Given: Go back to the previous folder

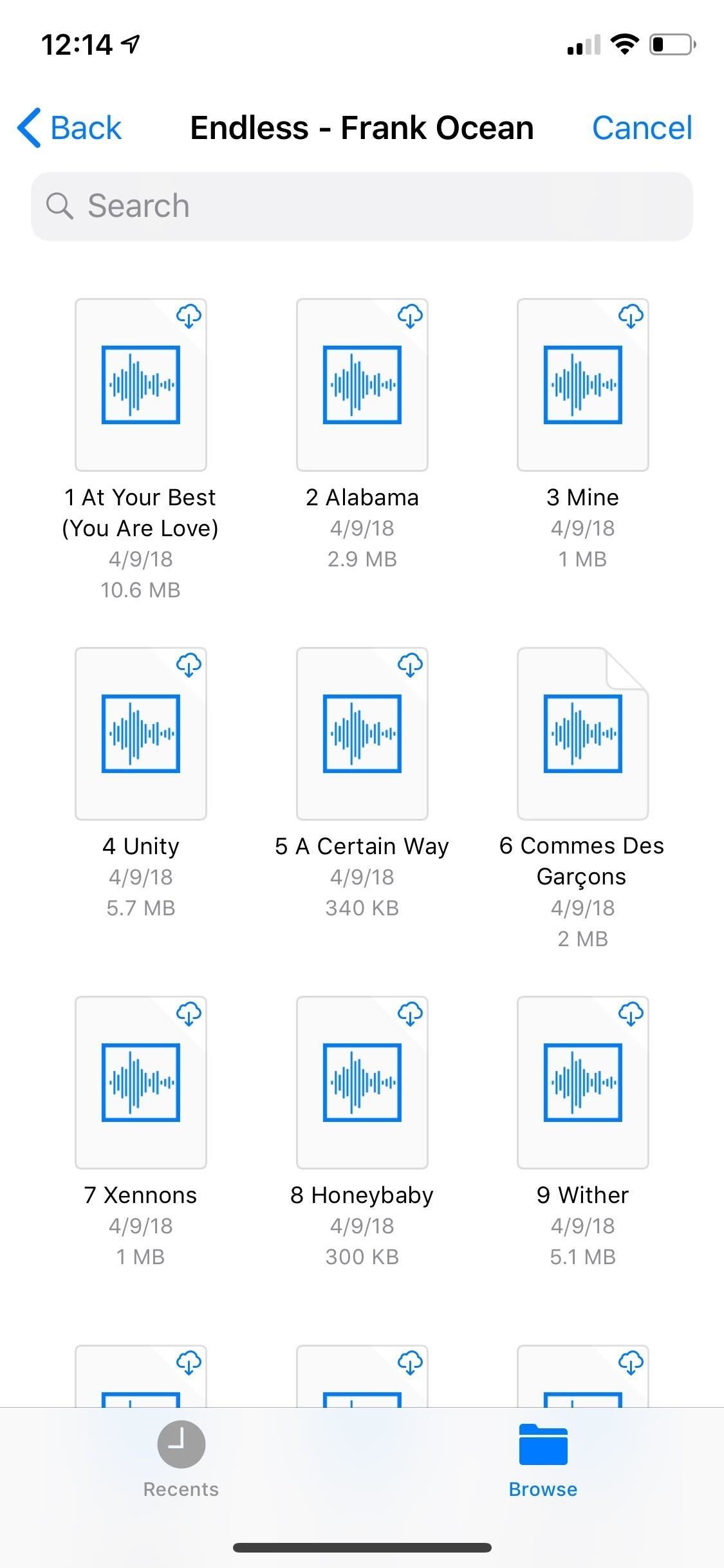Looking at the screenshot, I should [x=70, y=127].
